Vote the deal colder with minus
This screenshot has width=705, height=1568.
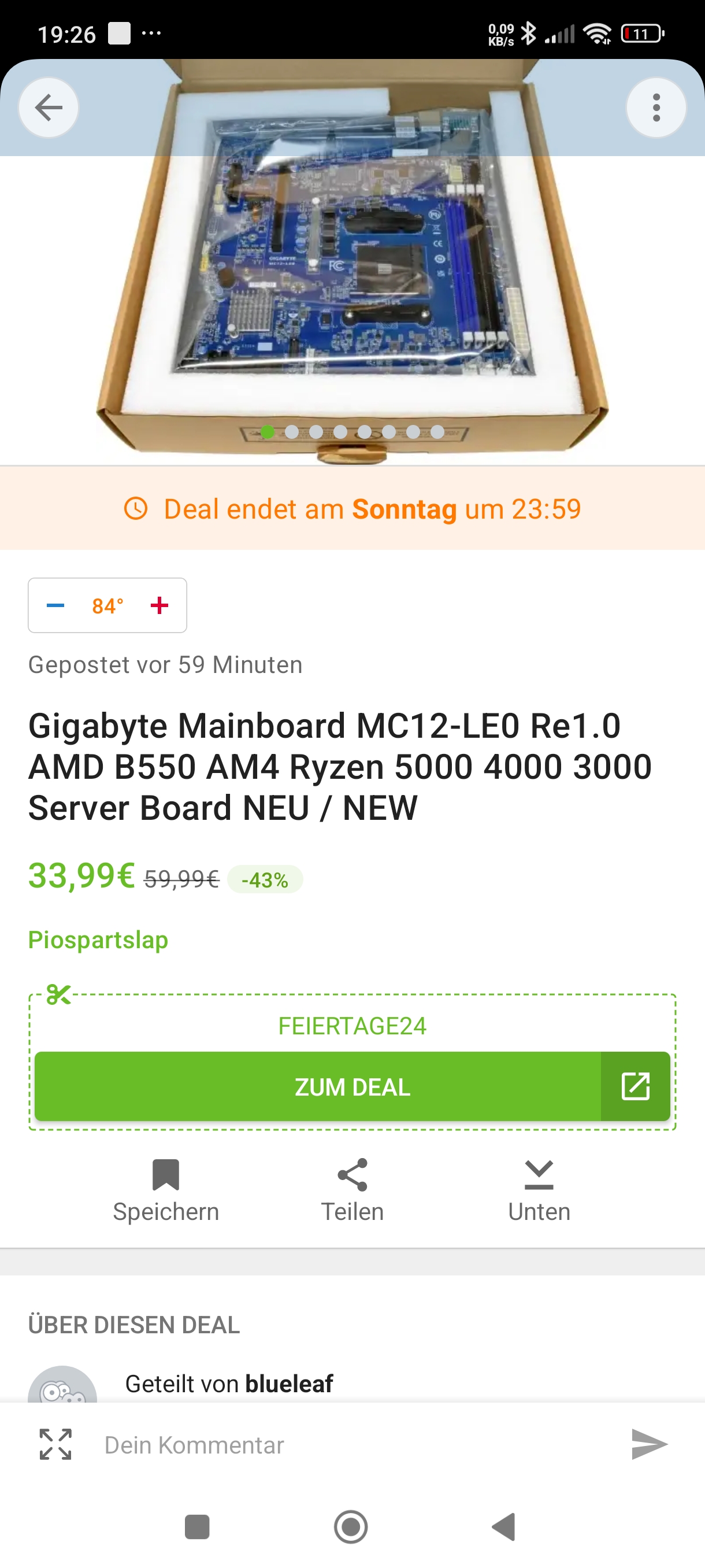click(x=55, y=605)
